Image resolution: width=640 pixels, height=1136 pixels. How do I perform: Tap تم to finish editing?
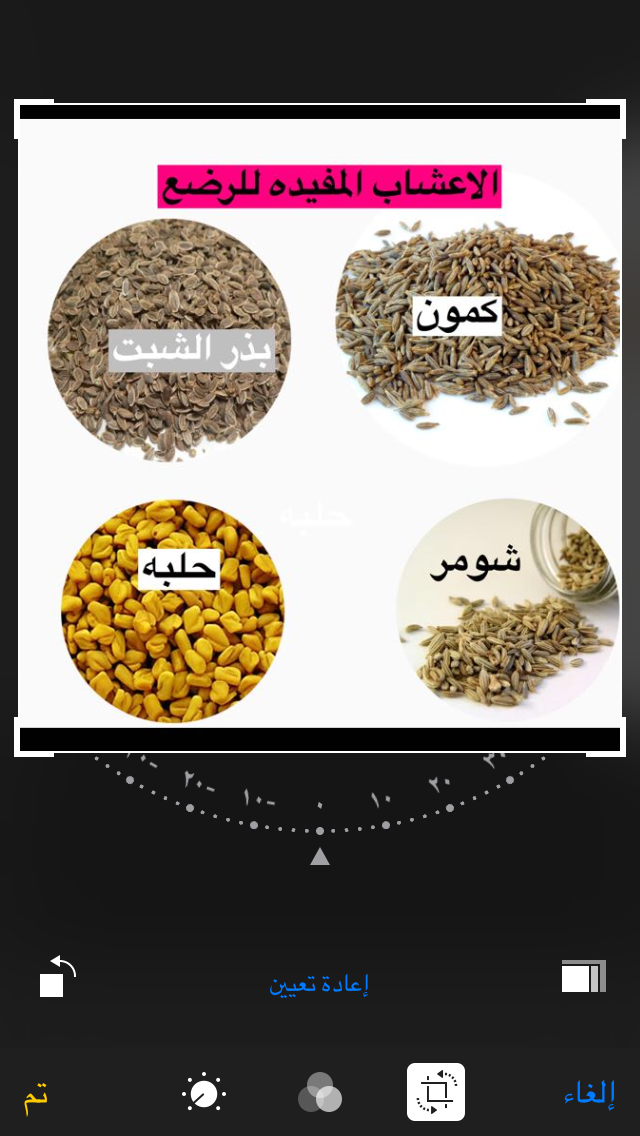point(36,1094)
